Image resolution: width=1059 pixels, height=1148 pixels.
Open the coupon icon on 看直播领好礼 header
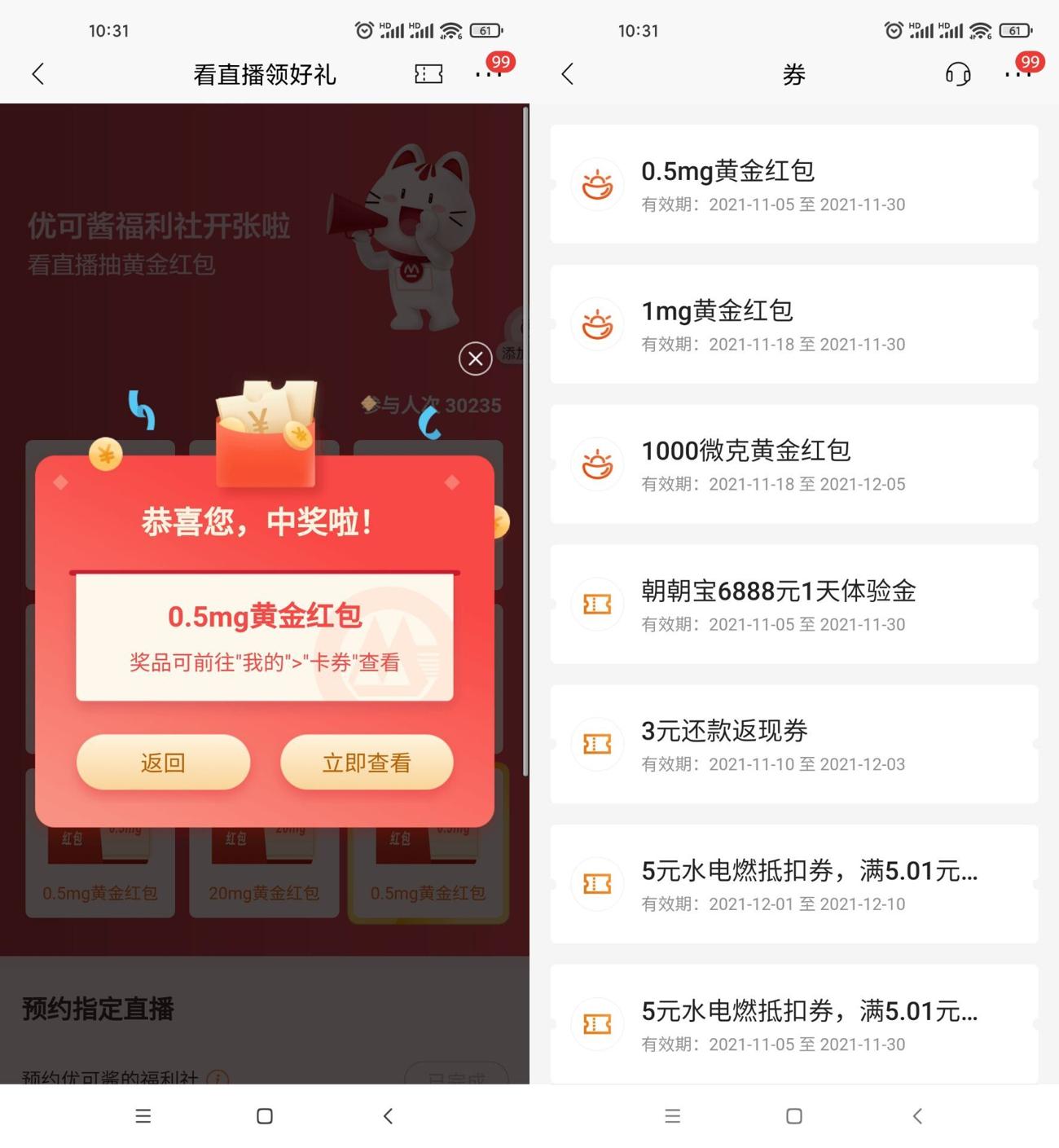coord(428,75)
